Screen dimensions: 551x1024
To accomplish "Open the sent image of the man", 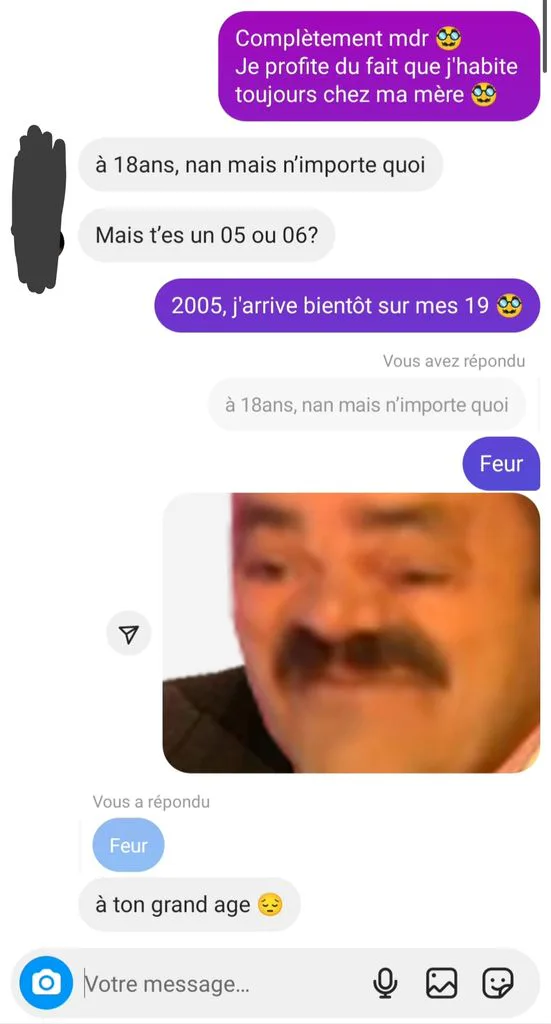I will (351, 633).
